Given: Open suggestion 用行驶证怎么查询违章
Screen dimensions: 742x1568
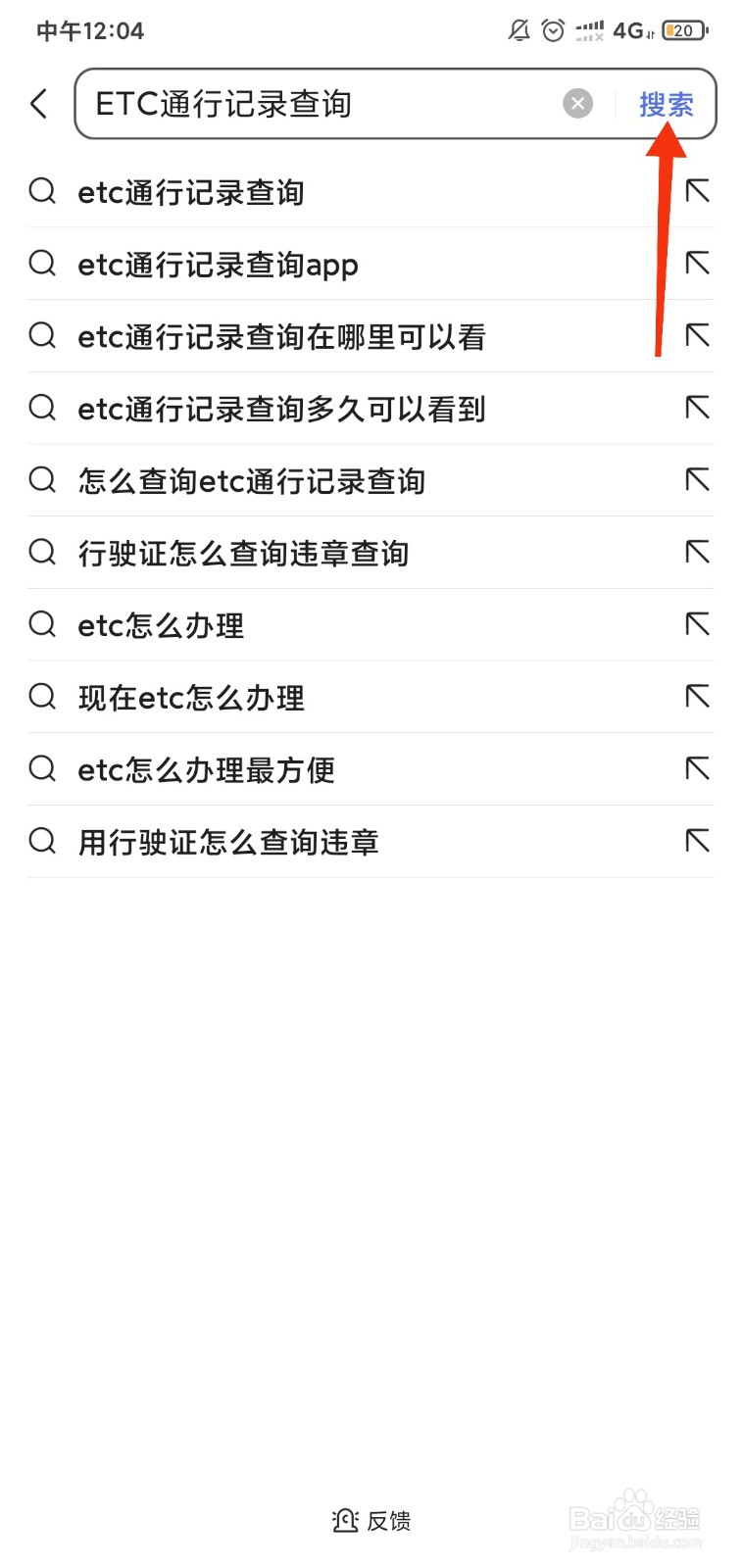Looking at the screenshot, I should click(x=228, y=842).
